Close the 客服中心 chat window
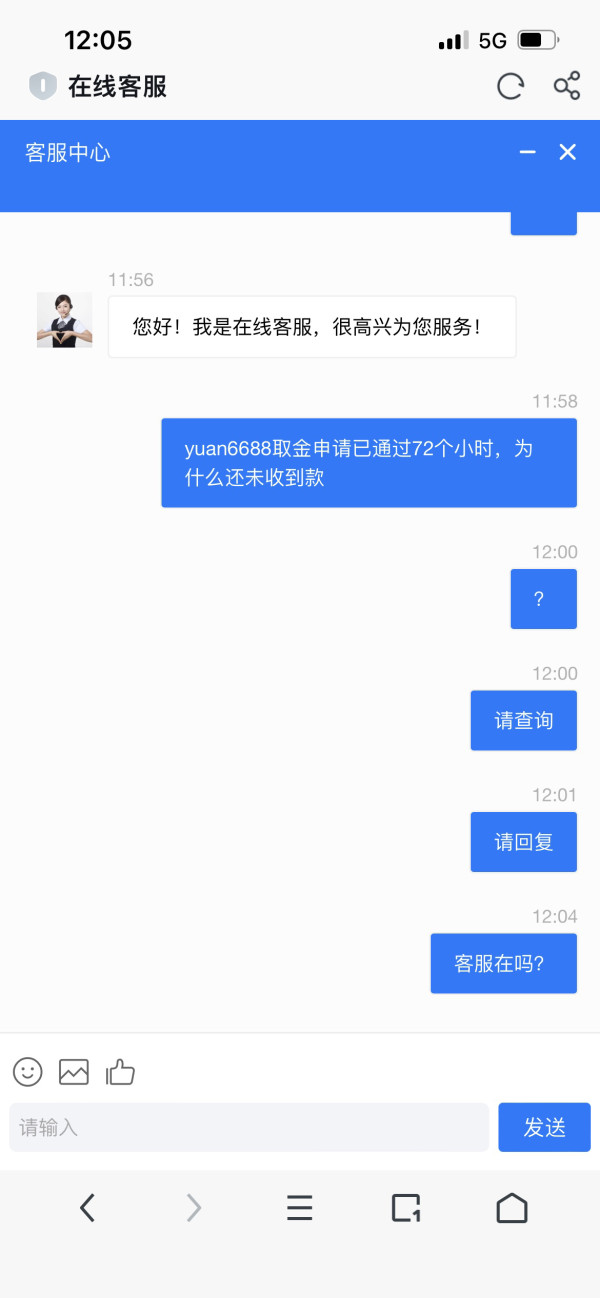Image resolution: width=600 pixels, height=1298 pixels. click(568, 152)
